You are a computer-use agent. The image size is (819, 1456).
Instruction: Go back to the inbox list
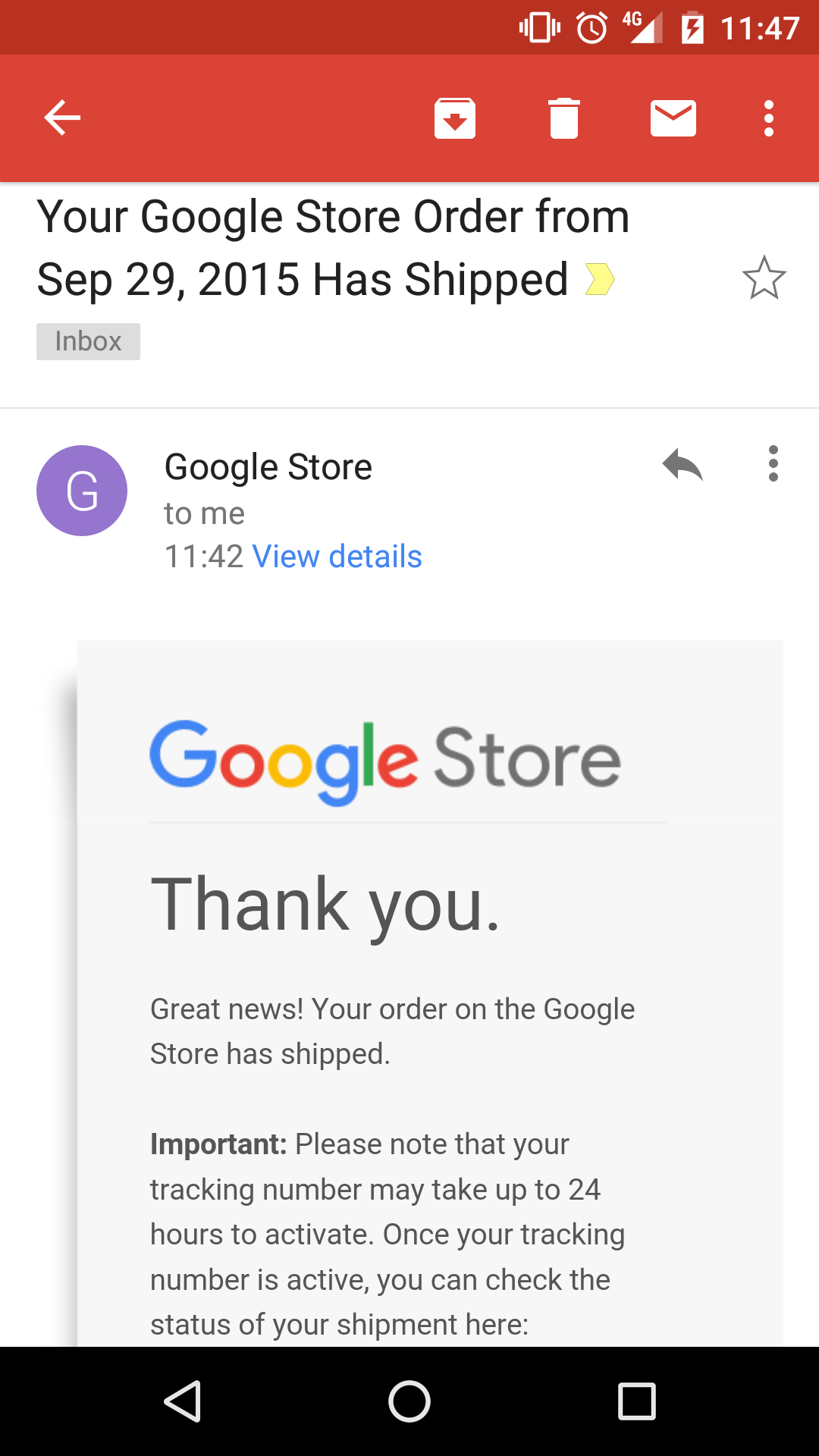(x=62, y=118)
